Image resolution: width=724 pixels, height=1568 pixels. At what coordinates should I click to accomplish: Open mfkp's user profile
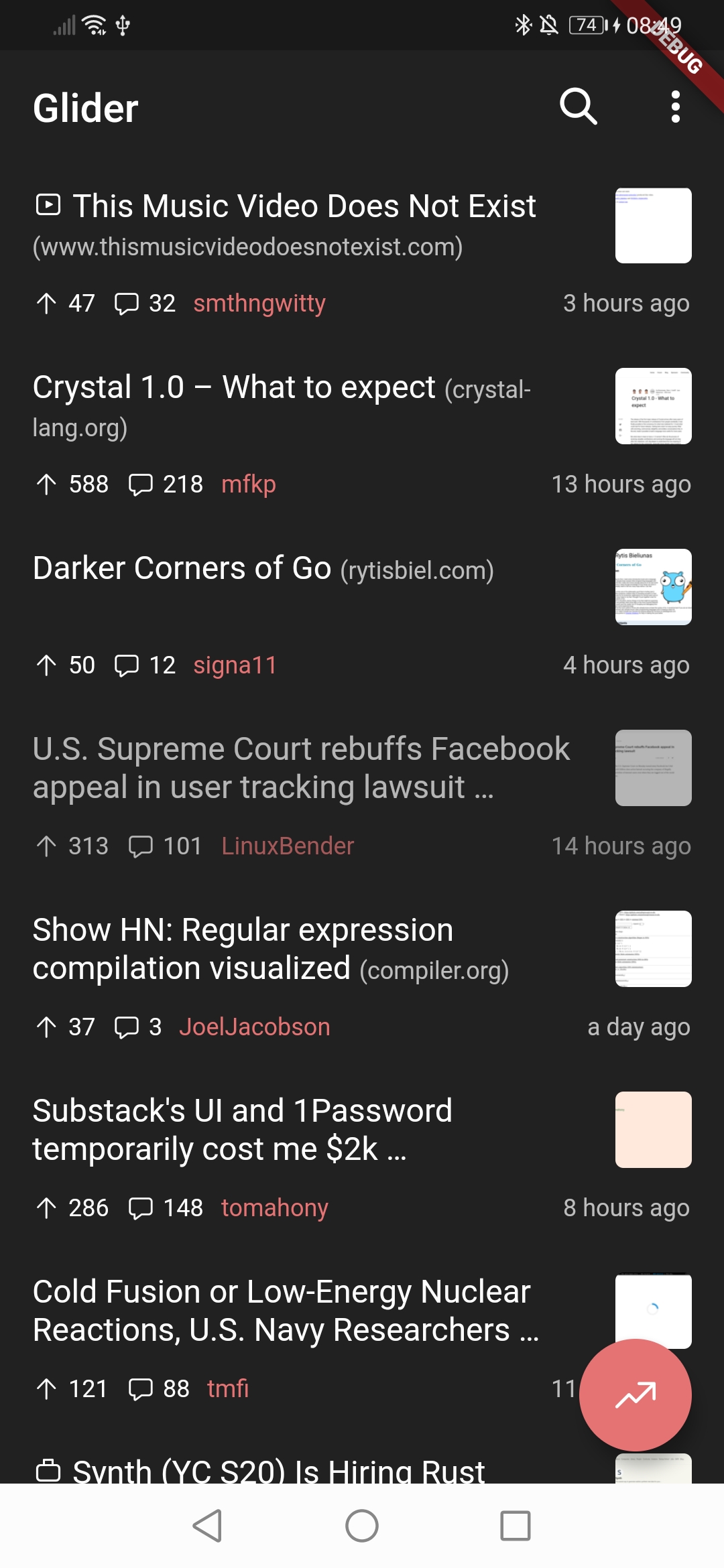[248, 483]
